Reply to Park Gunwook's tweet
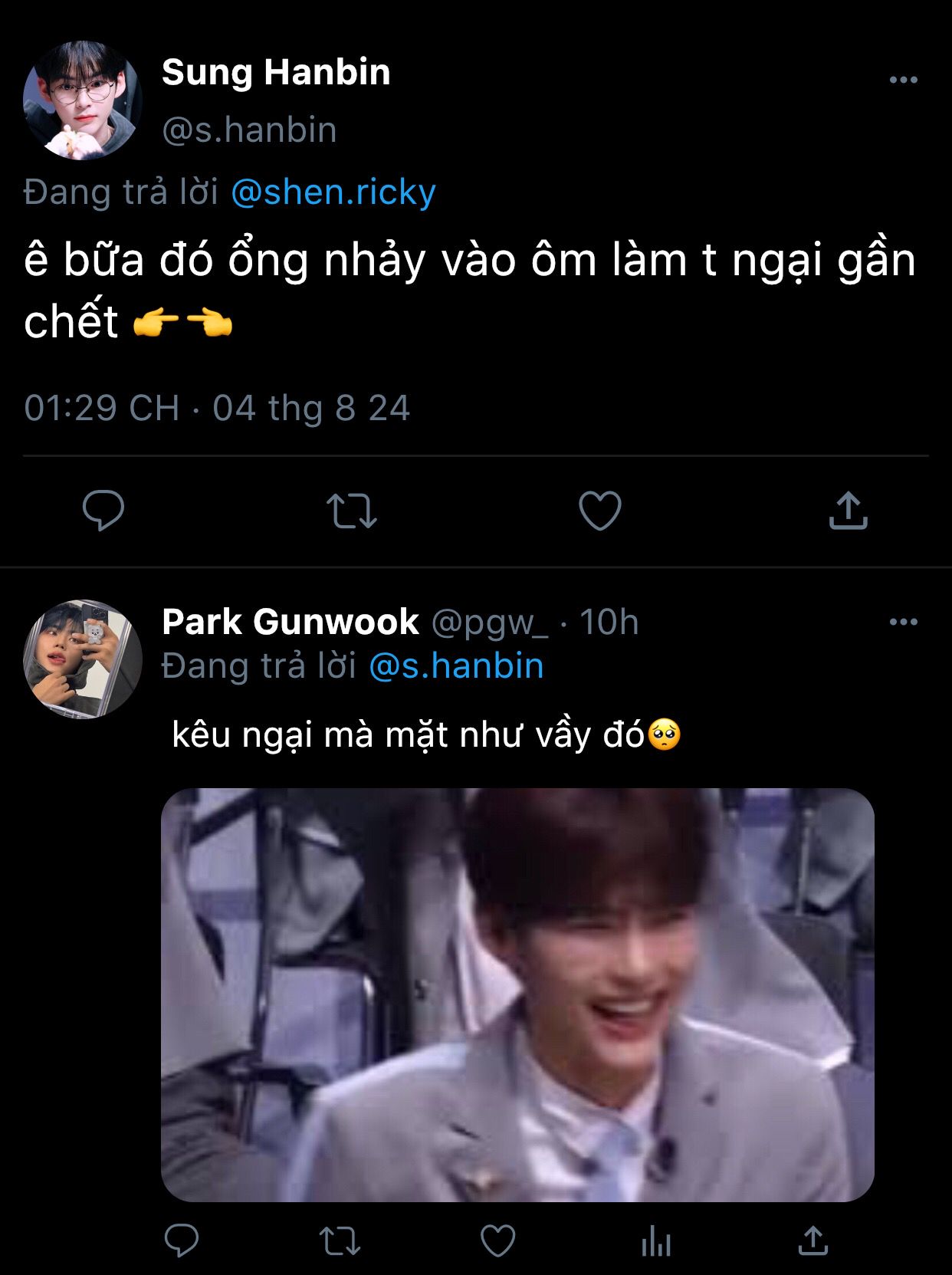The height and width of the screenshot is (1275, 952). point(182,1240)
